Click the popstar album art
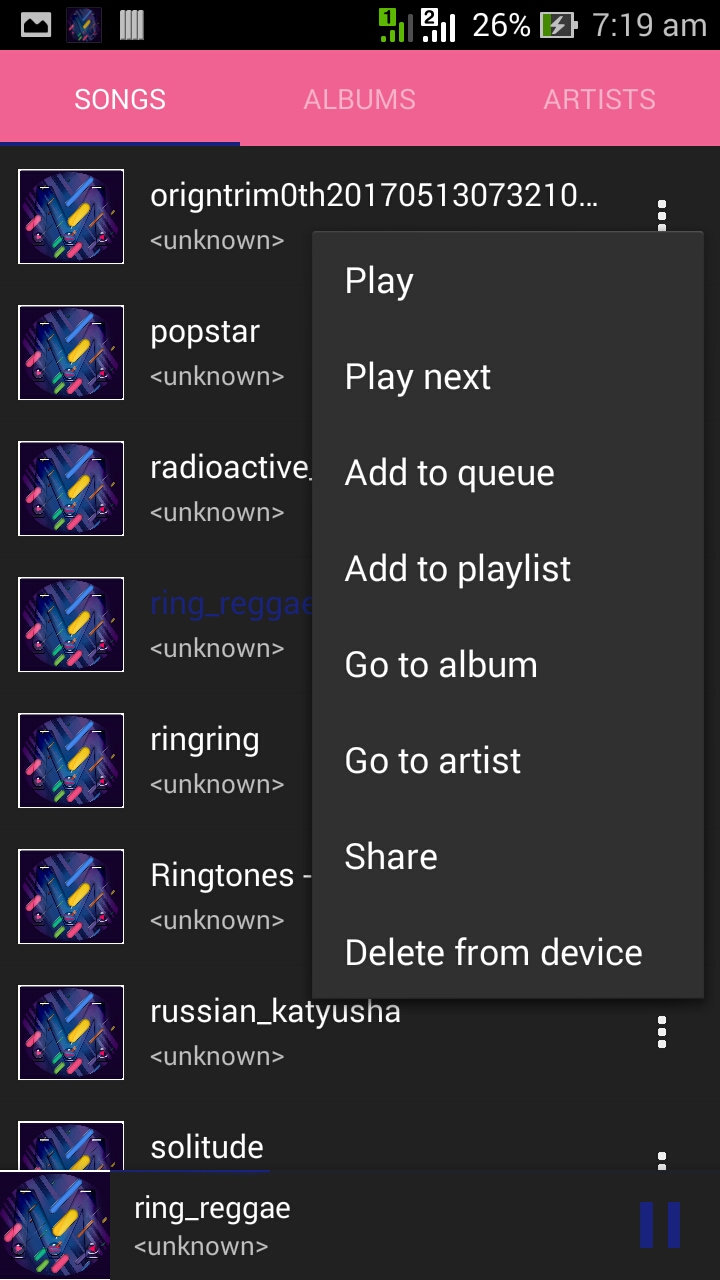 tap(70, 352)
